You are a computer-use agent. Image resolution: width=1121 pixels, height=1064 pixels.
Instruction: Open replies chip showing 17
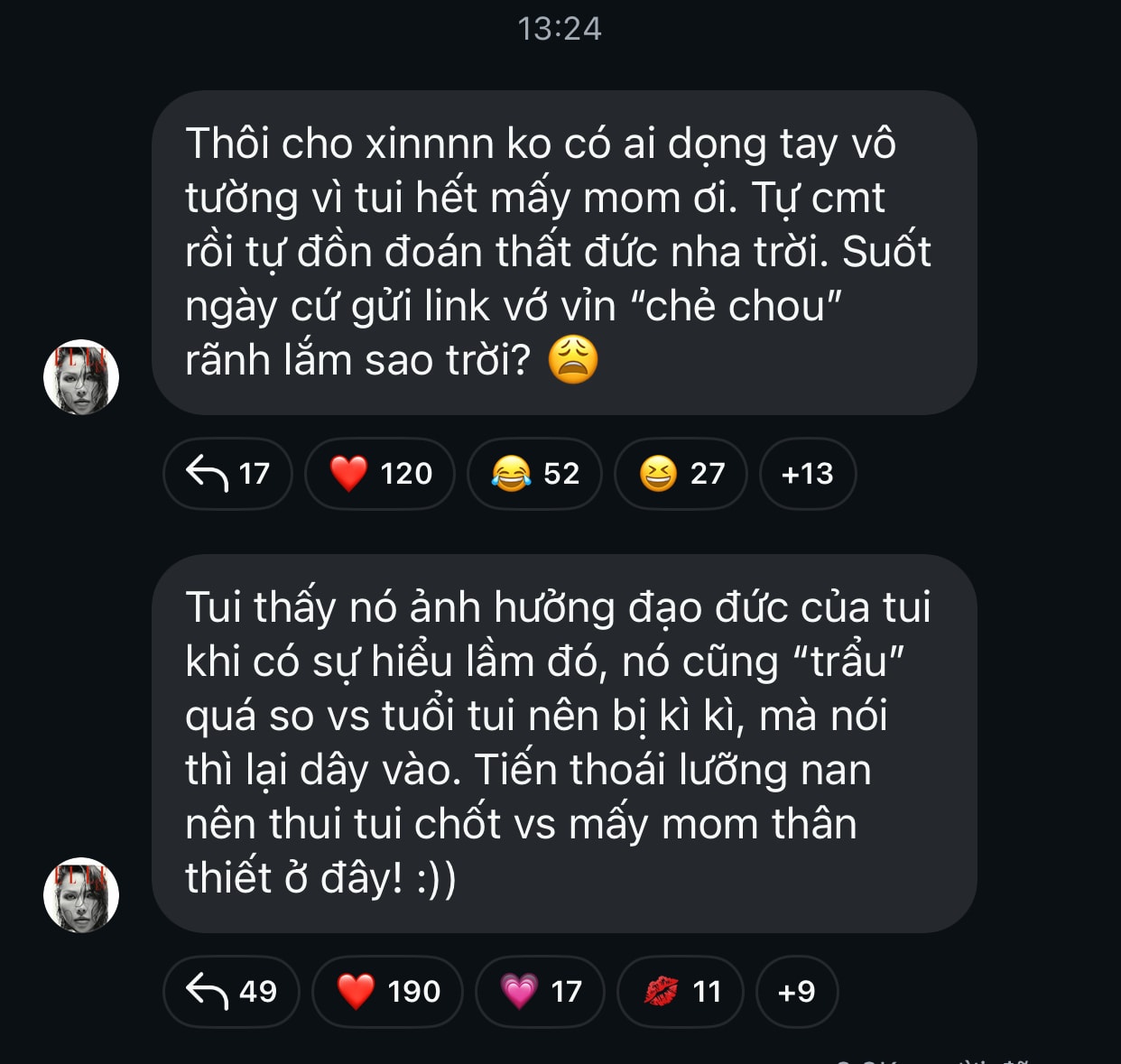pos(227,474)
